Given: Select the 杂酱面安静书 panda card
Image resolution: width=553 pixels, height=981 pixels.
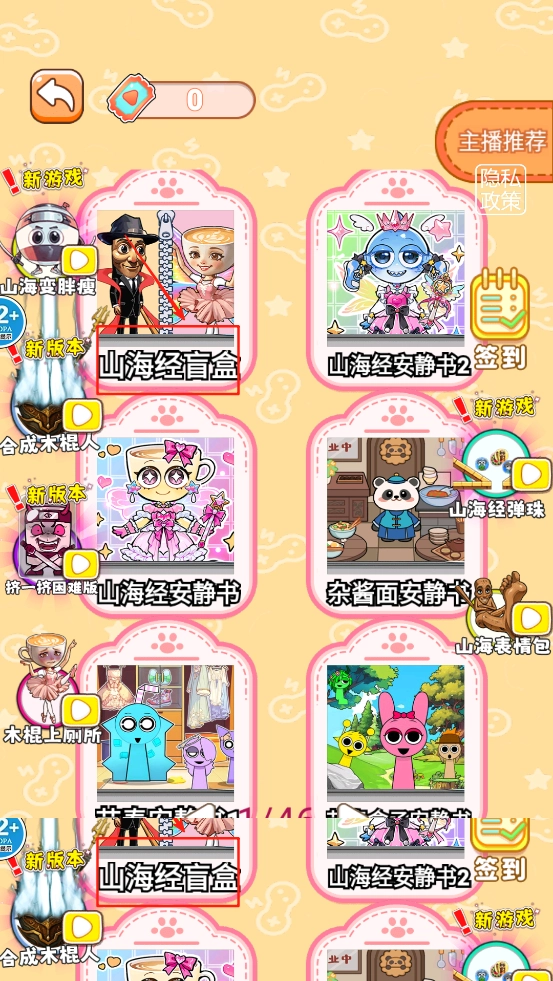Looking at the screenshot, I should pyautogui.click(x=396, y=511).
